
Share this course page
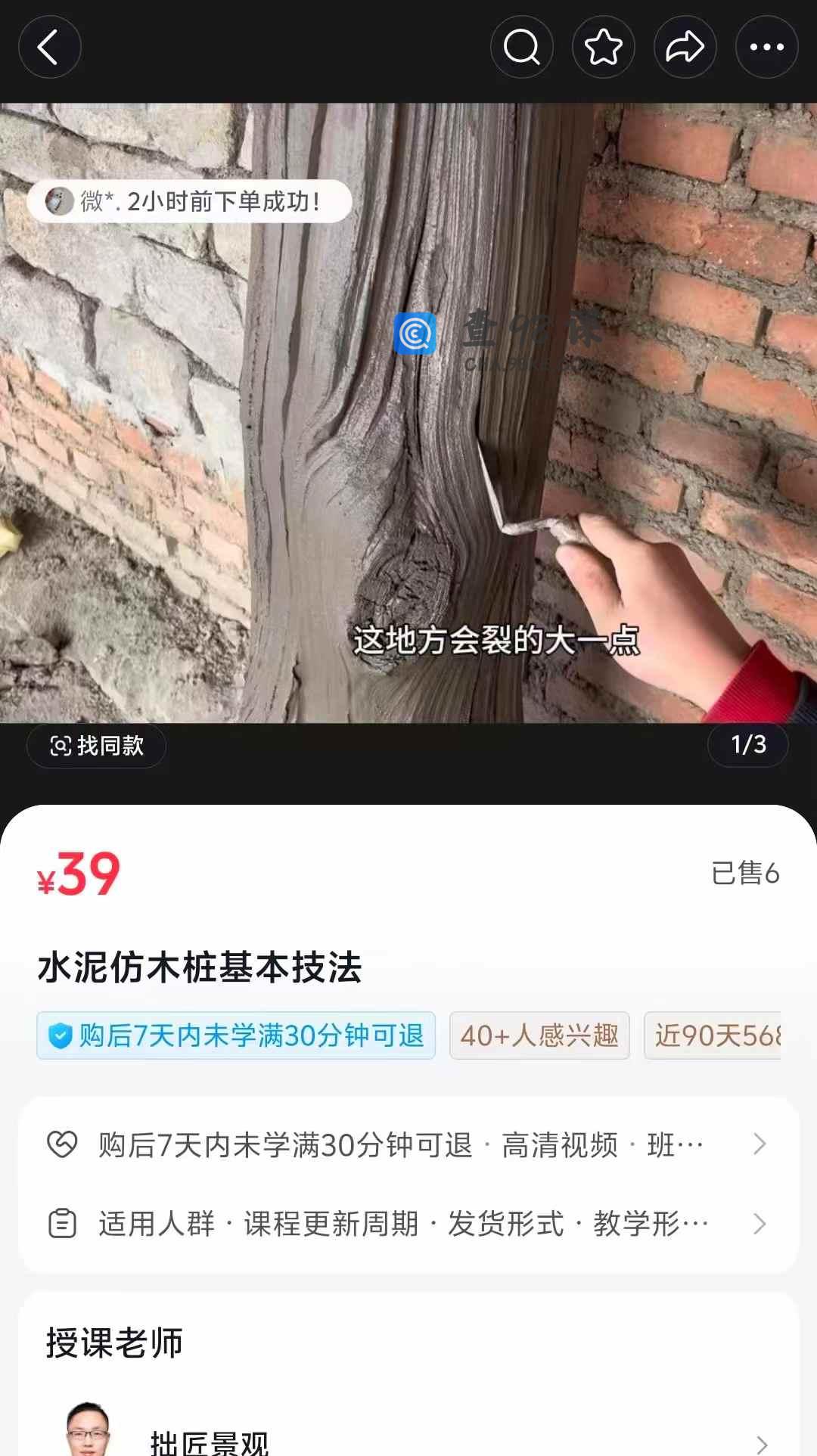click(x=685, y=48)
